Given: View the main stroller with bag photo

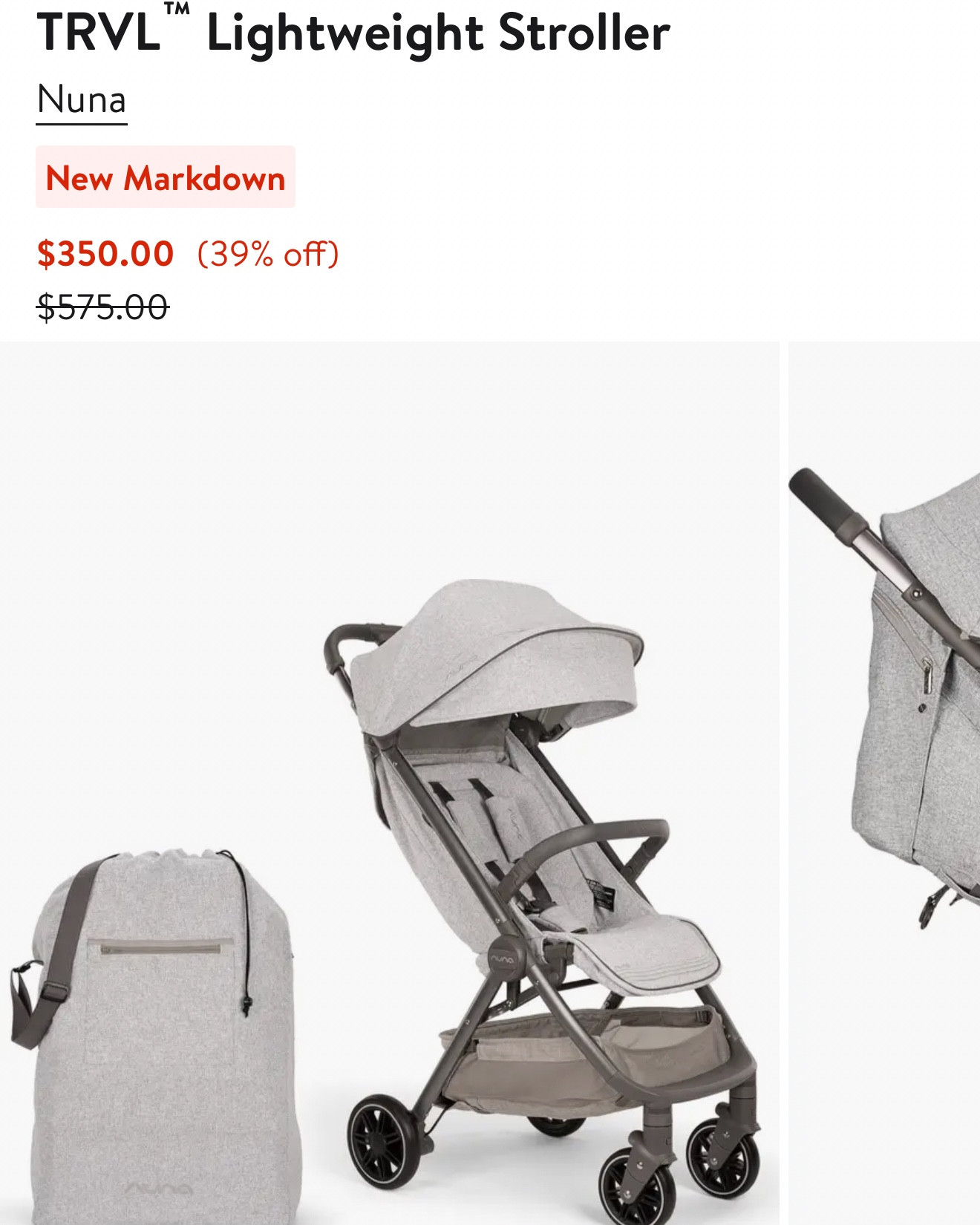Looking at the screenshot, I should (389, 783).
